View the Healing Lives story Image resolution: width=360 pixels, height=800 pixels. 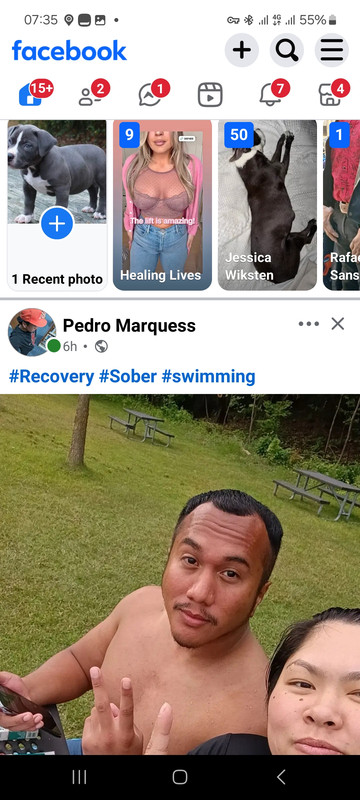tap(162, 205)
